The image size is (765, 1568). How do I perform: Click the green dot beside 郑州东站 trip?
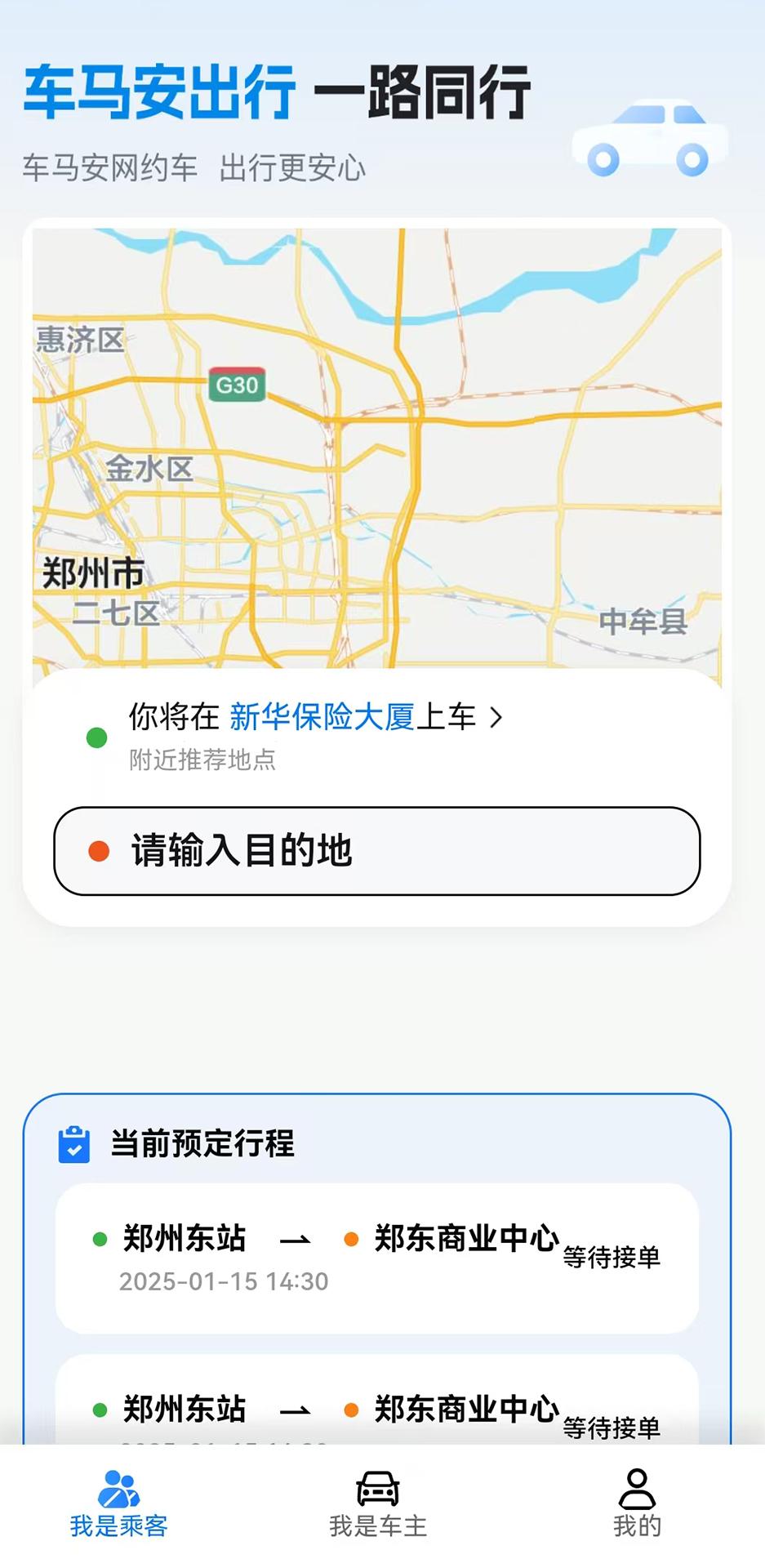pos(101,1239)
